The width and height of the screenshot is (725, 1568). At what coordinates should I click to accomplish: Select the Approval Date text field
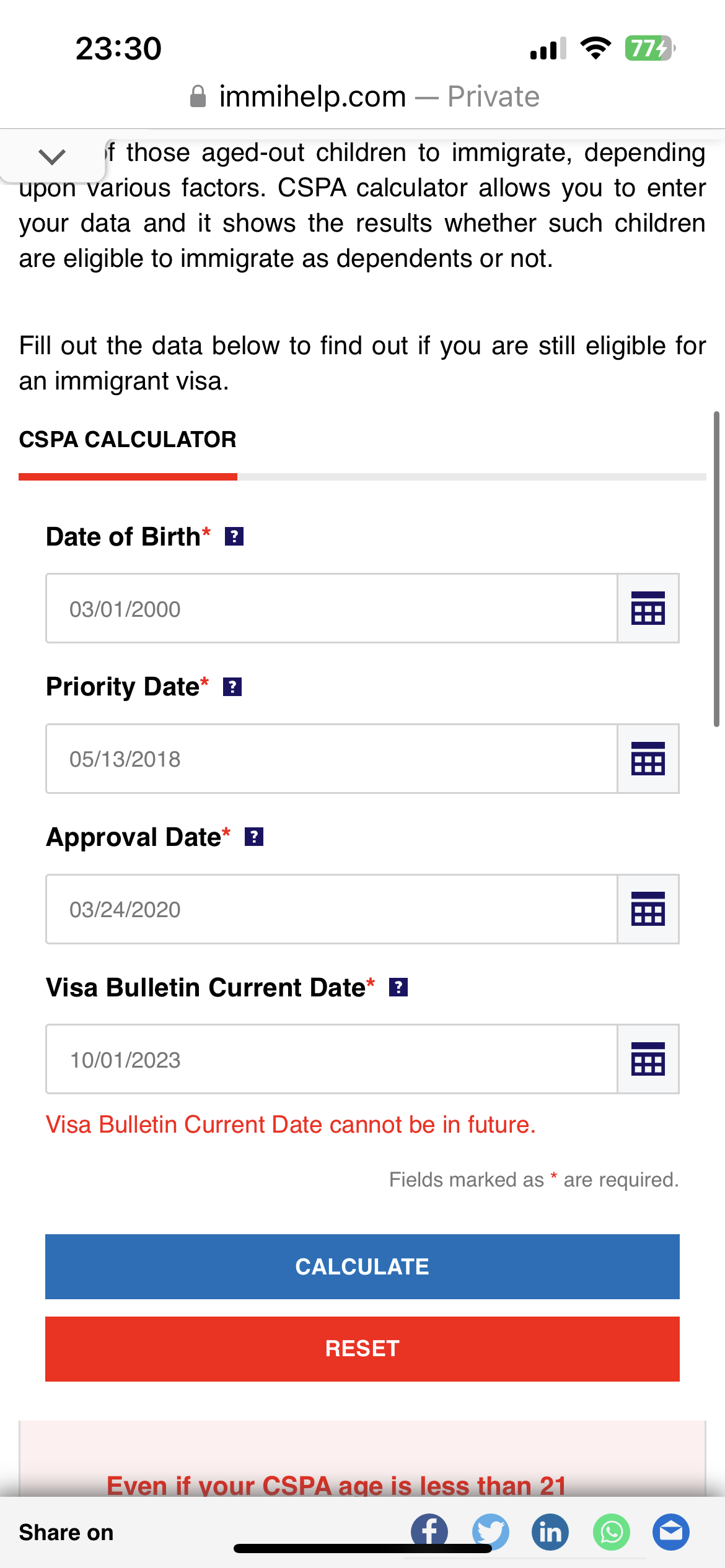point(332,909)
